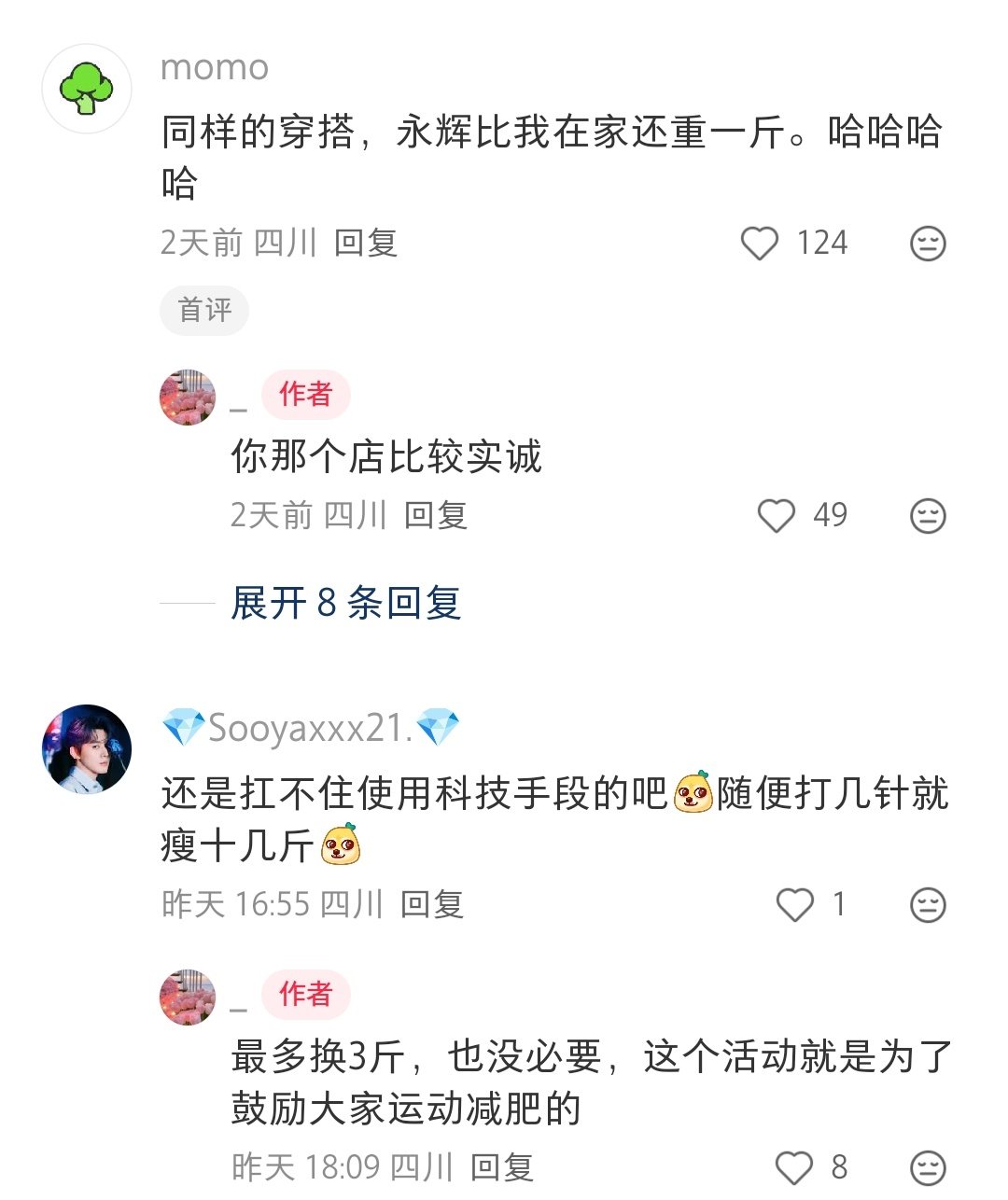Open momo's username link
Viewport: 1008px width, 1200px height.
(x=215, y=67)
